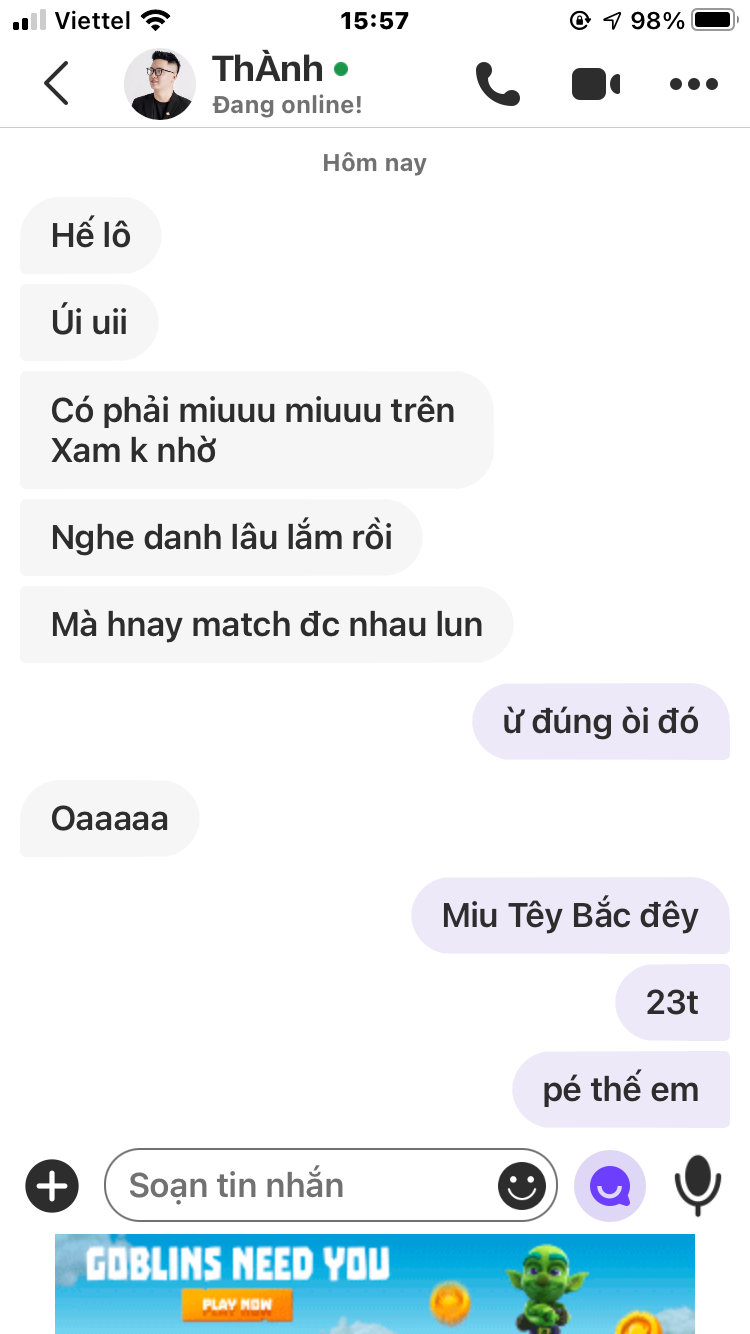Open the emoji picker smiley
The width and height of the screenshot is (750, 1334).
pyautogui.click(x=522, y=1187)
